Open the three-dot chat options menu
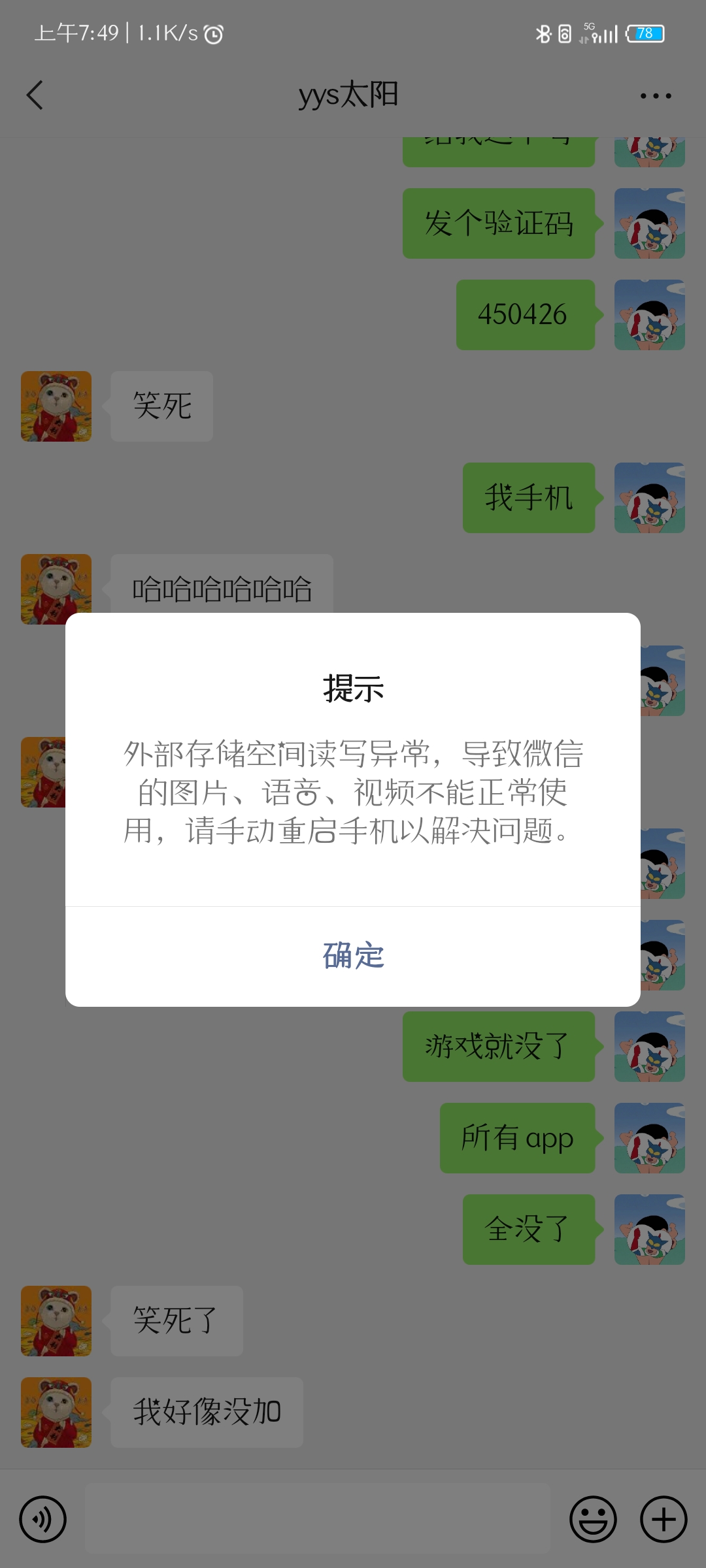 tap(656, 96)
